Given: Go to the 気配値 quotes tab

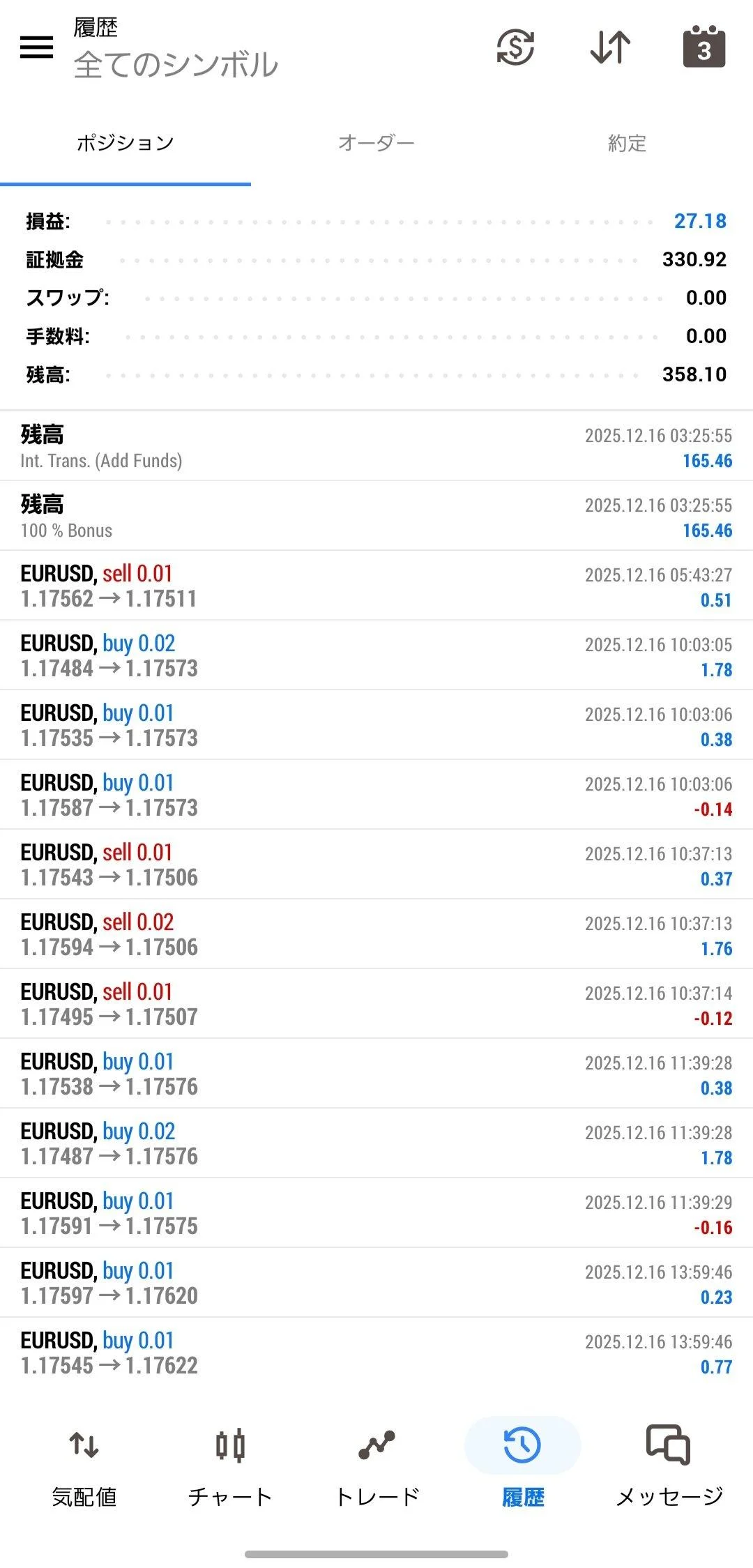Looking at the screenshot, I should point(84,1467).
